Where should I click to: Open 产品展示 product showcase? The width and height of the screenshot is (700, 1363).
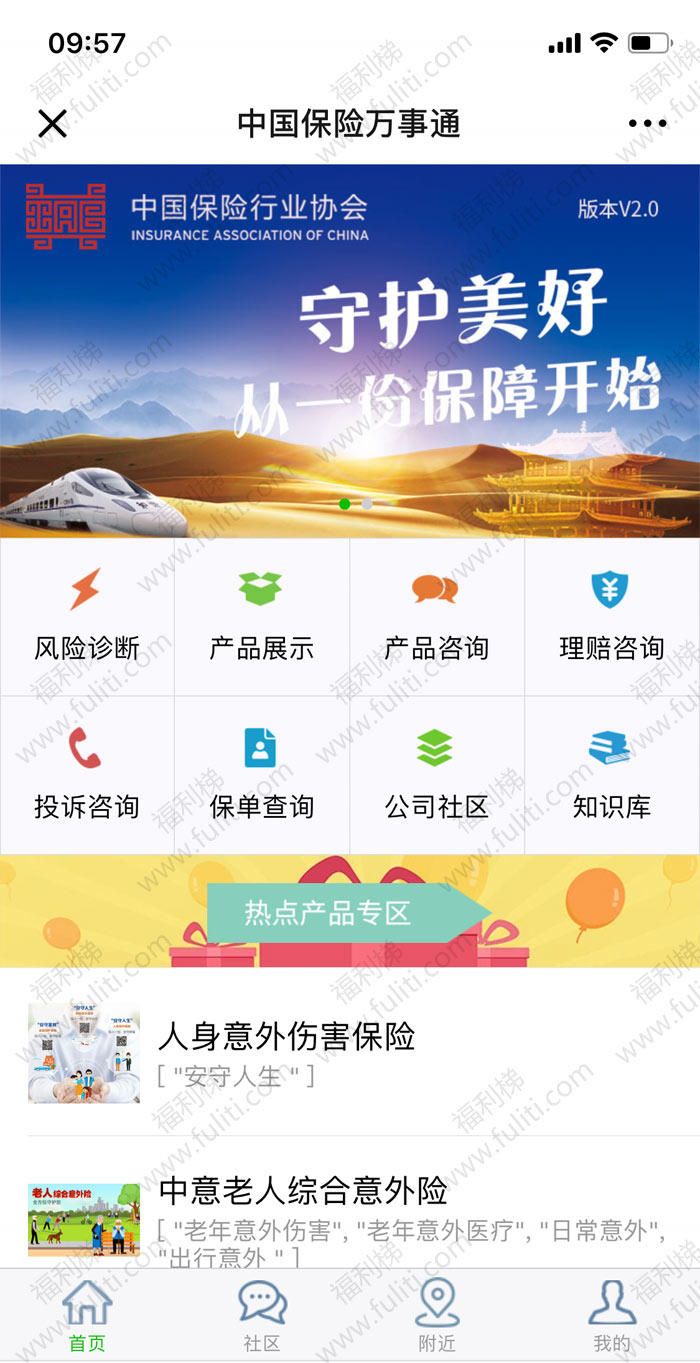pos(262,617)
